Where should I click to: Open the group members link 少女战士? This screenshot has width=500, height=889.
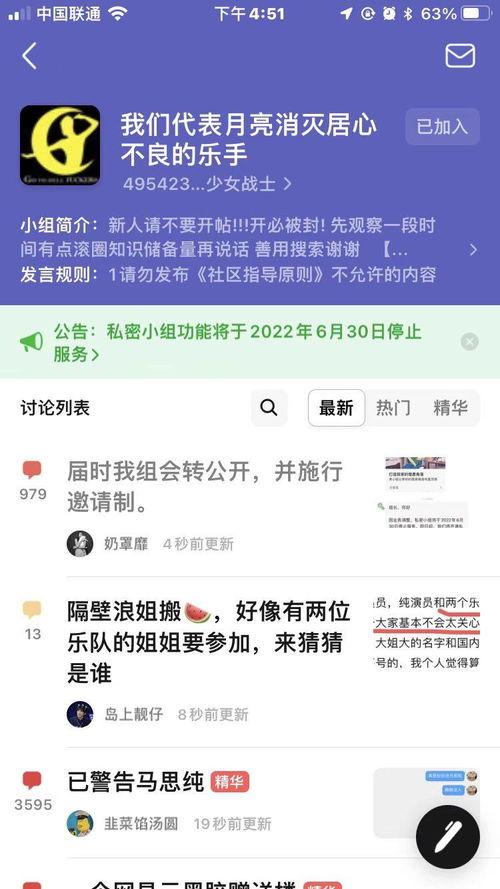(207, 184)
